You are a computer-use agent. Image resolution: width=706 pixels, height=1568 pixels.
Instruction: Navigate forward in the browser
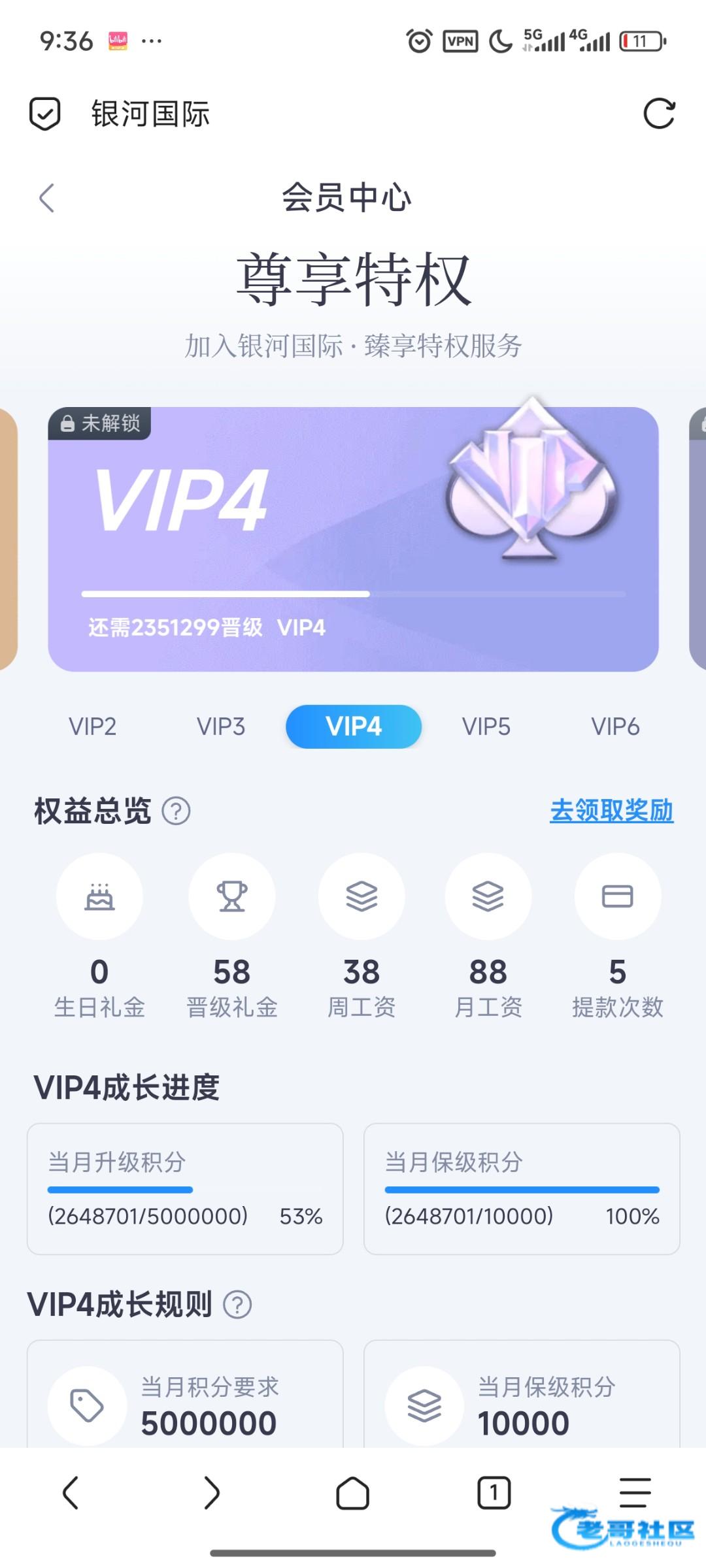tap(211, 1493)
